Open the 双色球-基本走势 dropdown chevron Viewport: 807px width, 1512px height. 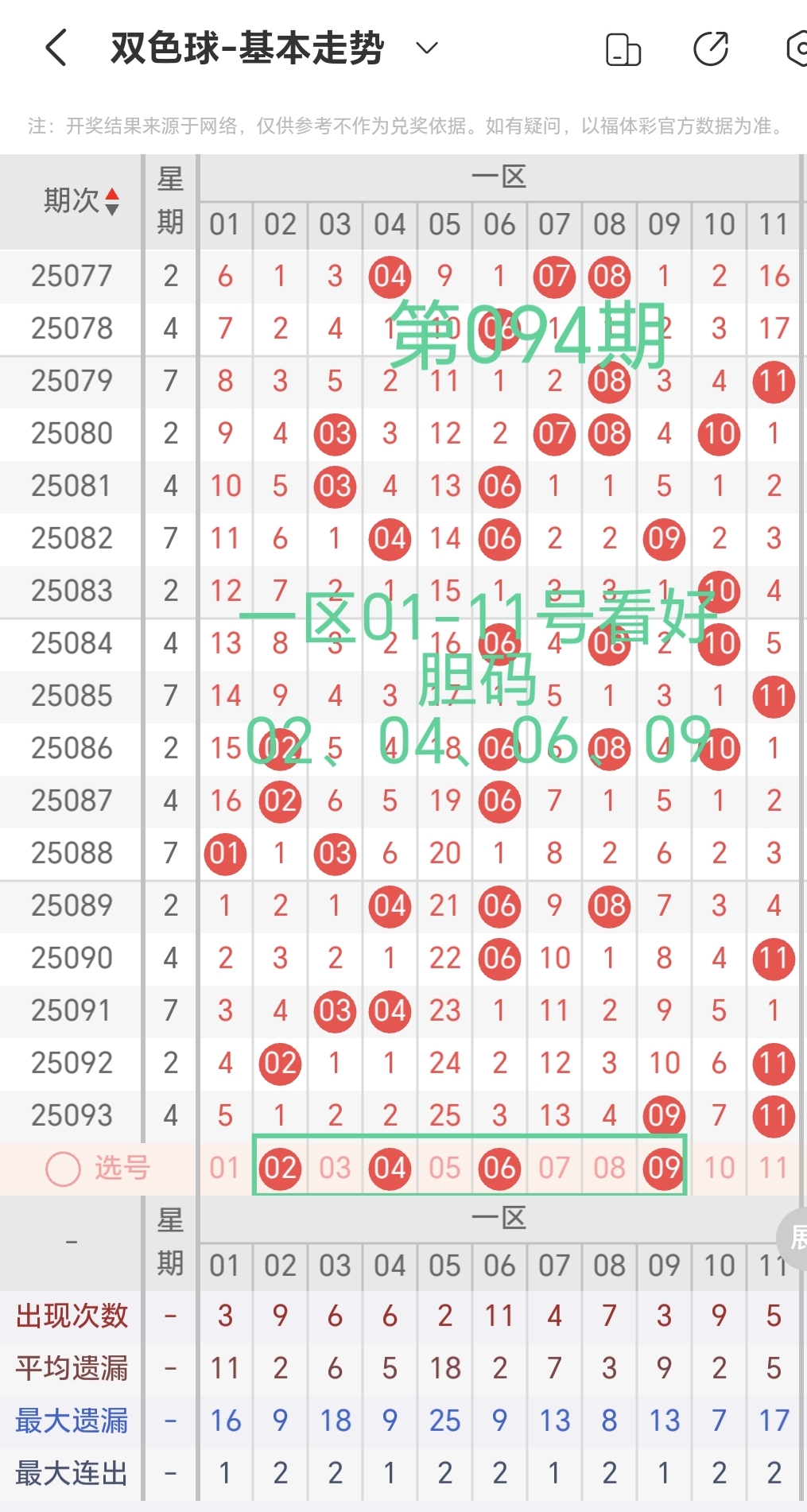(x=426, y=49)
